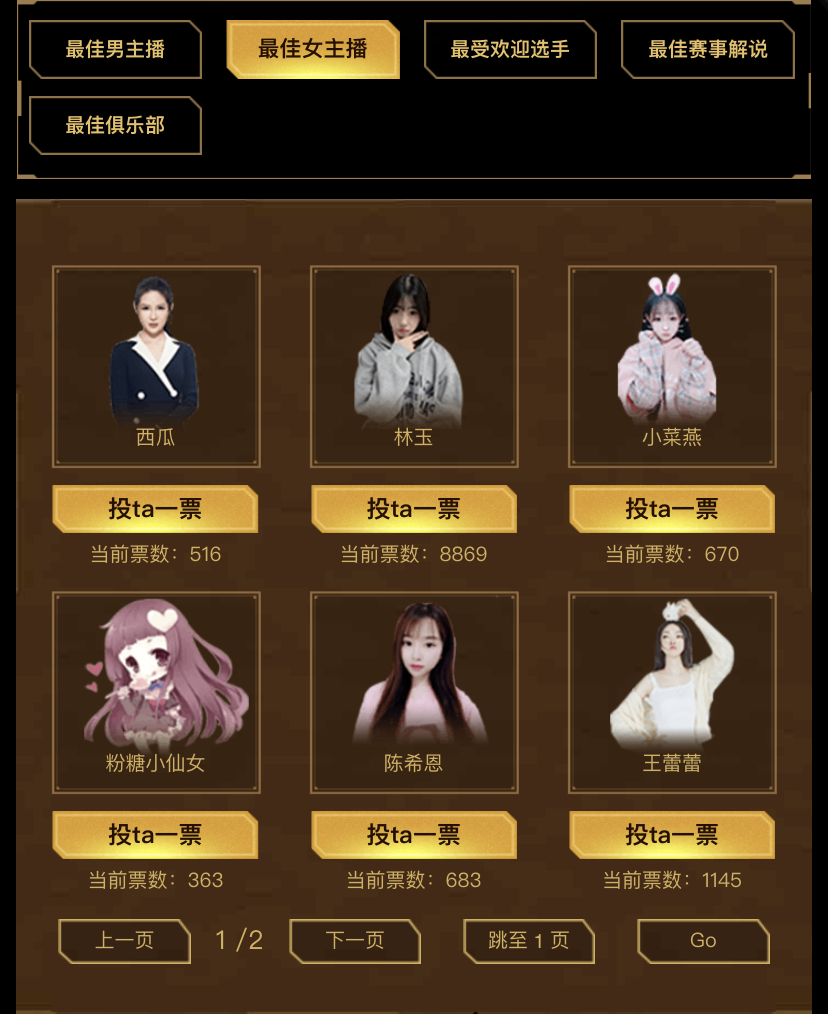The width and height of the screenshot is (828, 1014).
Task: Open the 最佳俱乐部 category
Action: point(115,125)
